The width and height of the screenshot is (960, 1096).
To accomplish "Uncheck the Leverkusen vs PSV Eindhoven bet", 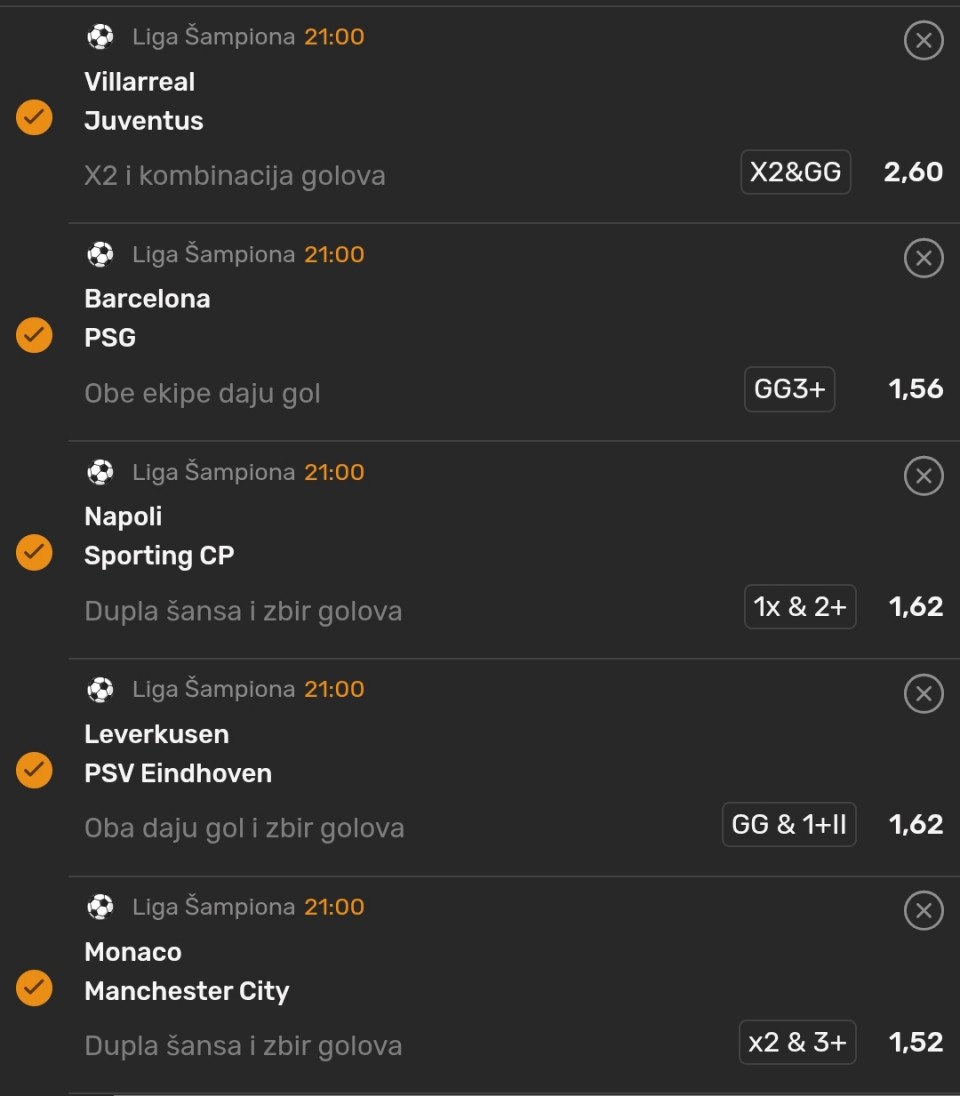I will [x=34, y=770].
